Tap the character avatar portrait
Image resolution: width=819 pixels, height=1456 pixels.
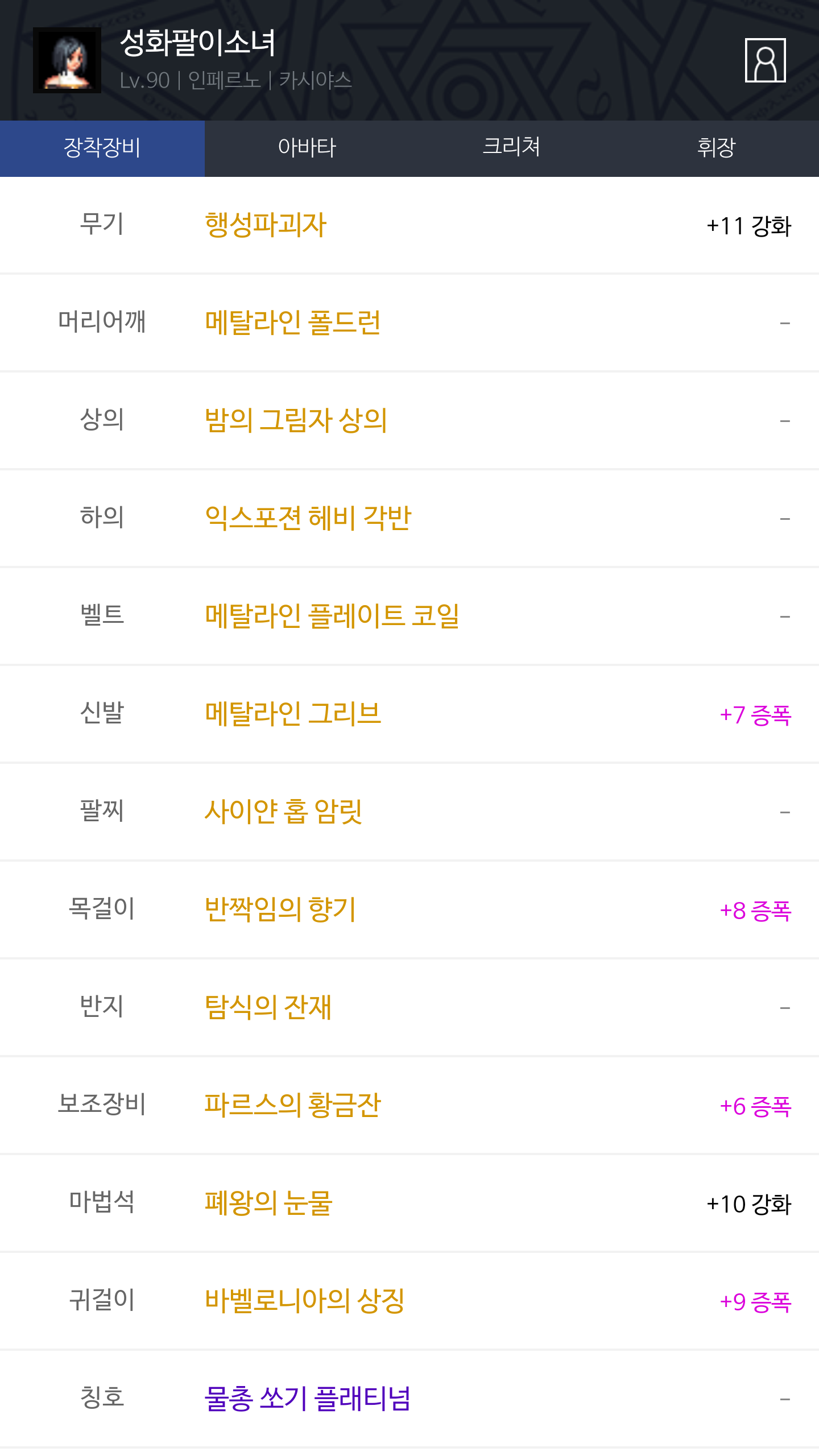coord(67,60)
